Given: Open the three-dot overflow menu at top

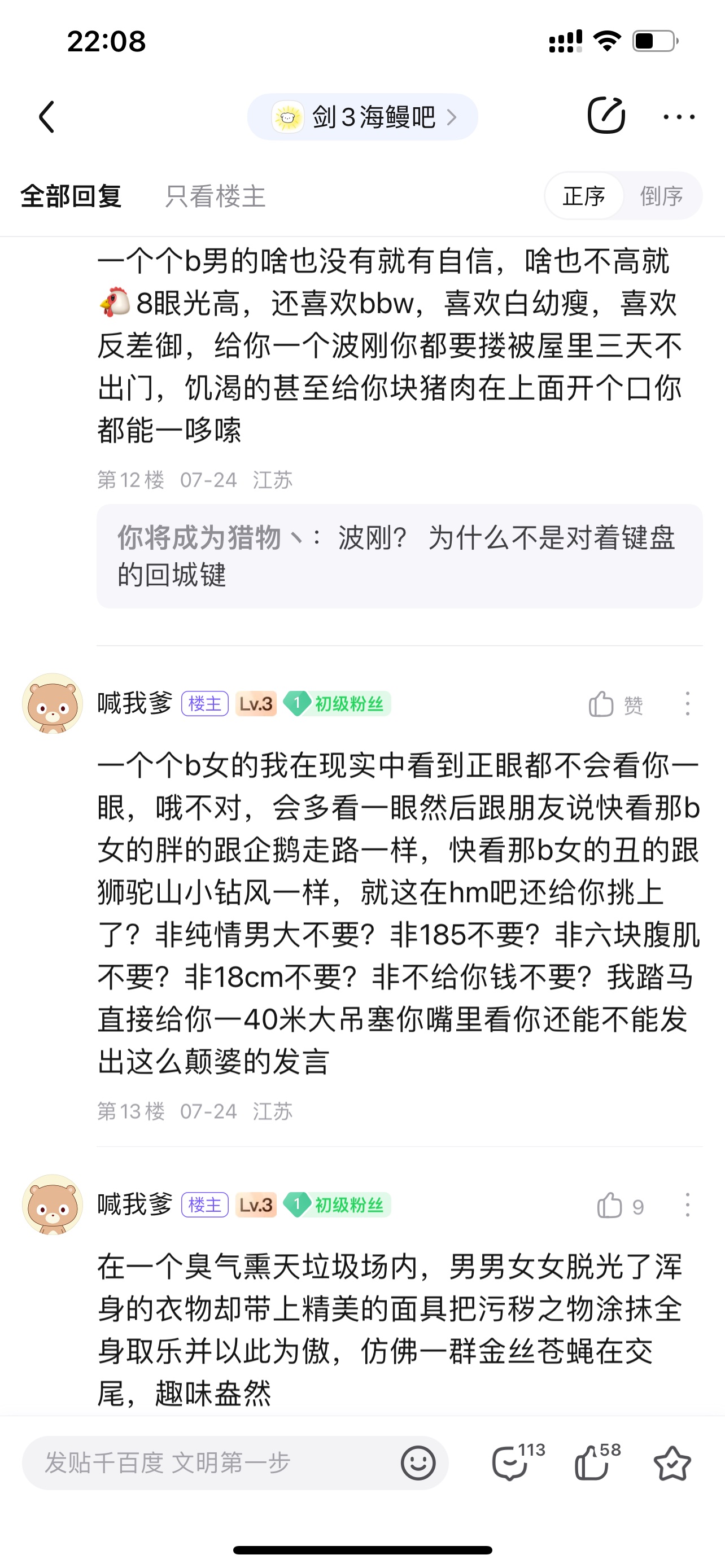Looking at the screenshot, I should [x=679, y=116].
